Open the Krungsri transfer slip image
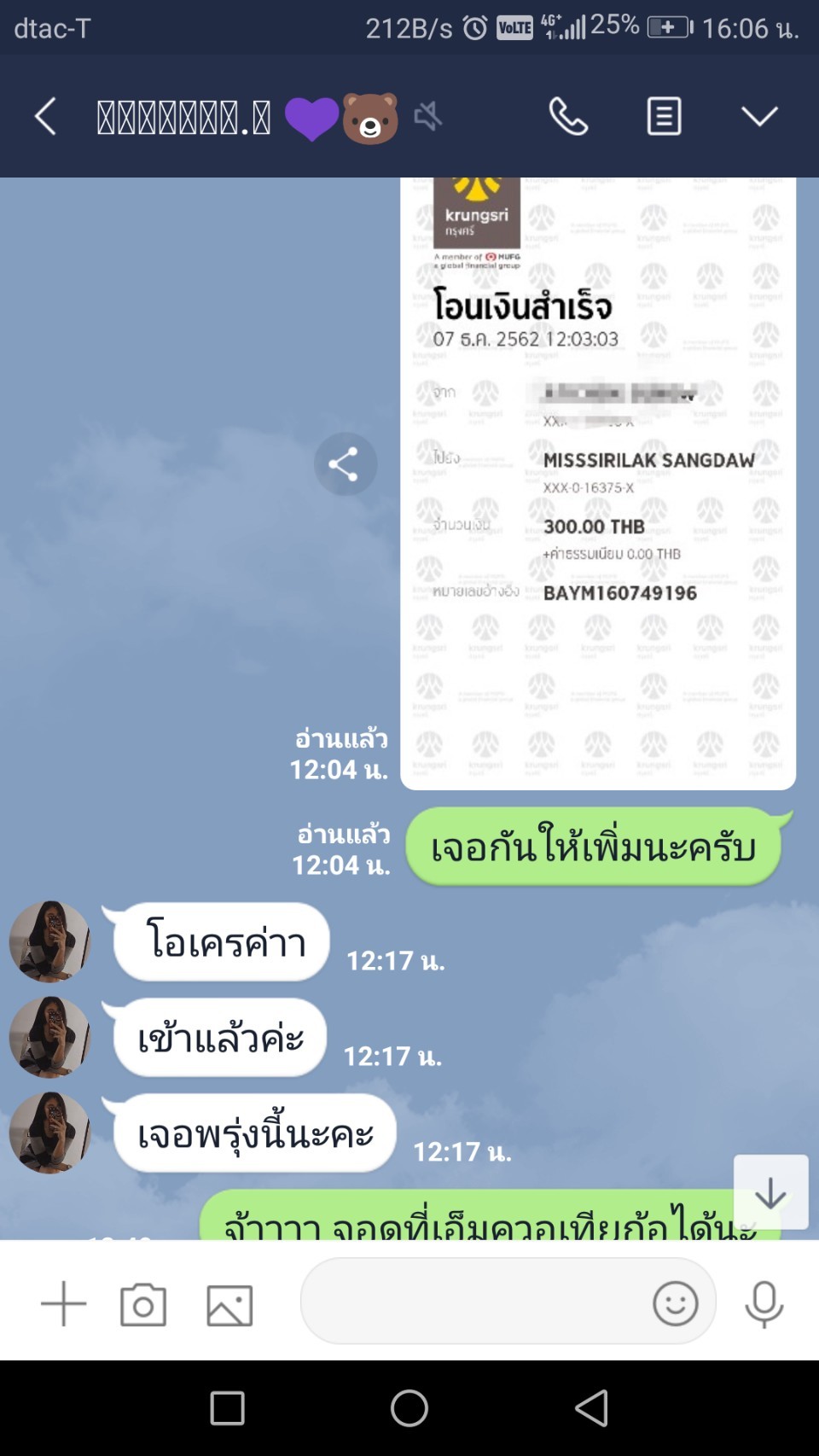 (x=598, y=483)
